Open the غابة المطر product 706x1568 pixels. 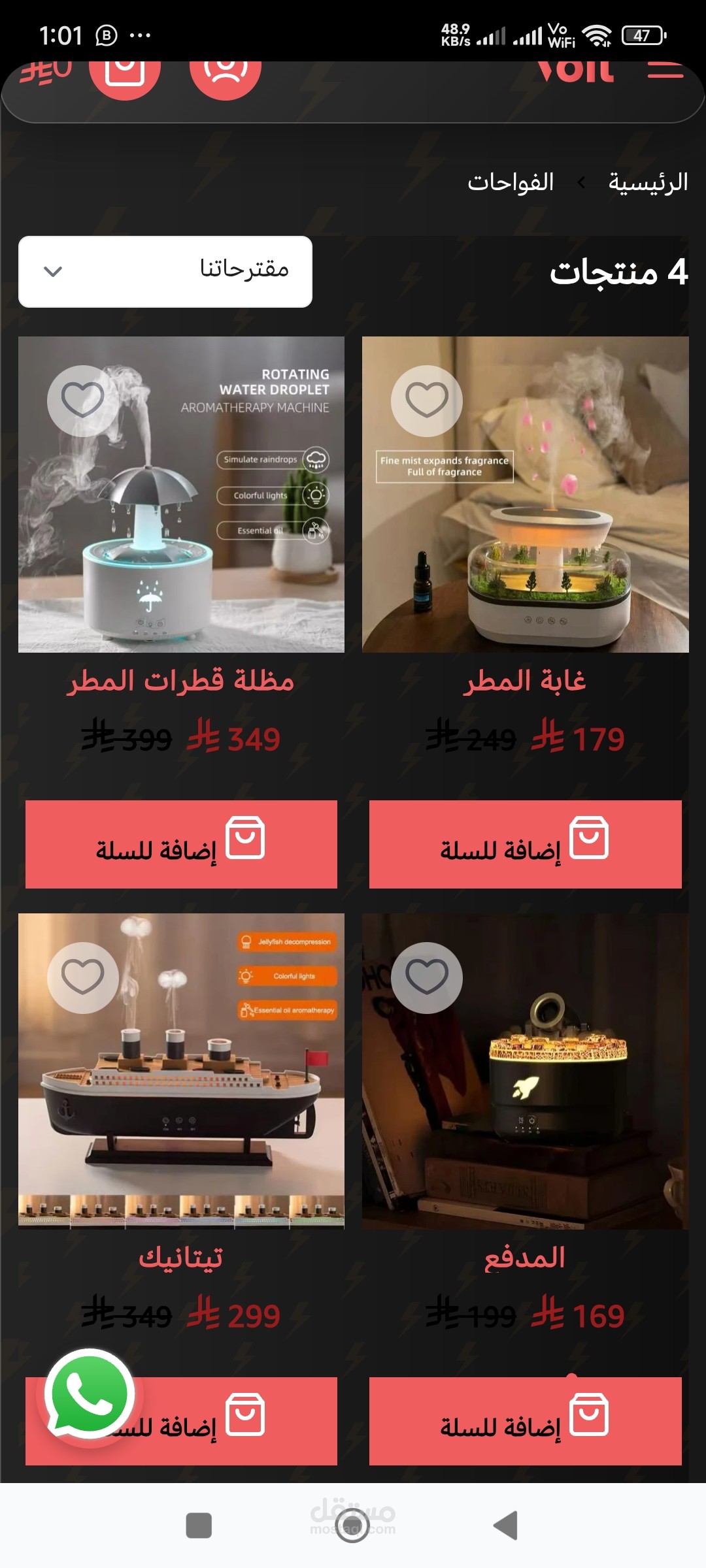pos(525,680)
